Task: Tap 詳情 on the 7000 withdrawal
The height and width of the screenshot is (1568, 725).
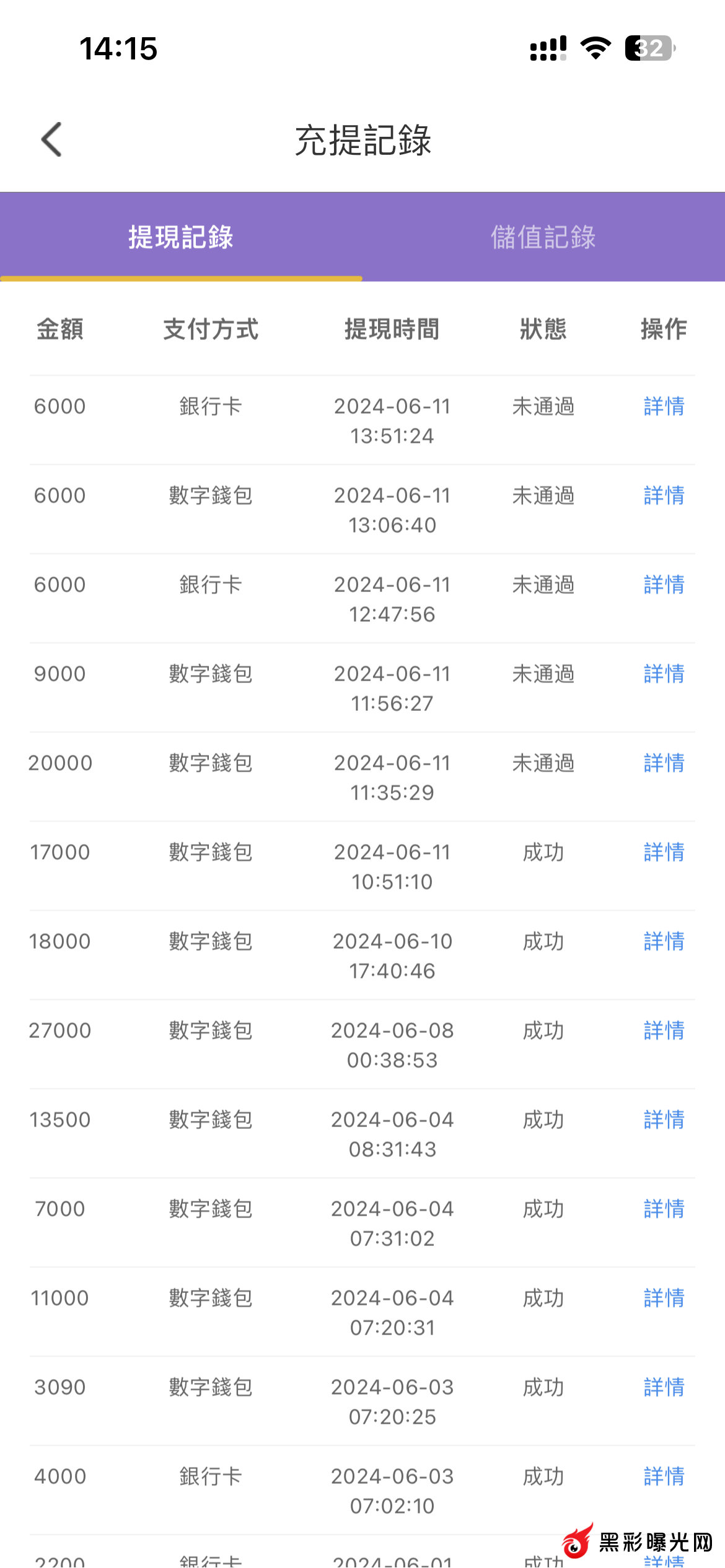Action: [x=664, y=1209]
